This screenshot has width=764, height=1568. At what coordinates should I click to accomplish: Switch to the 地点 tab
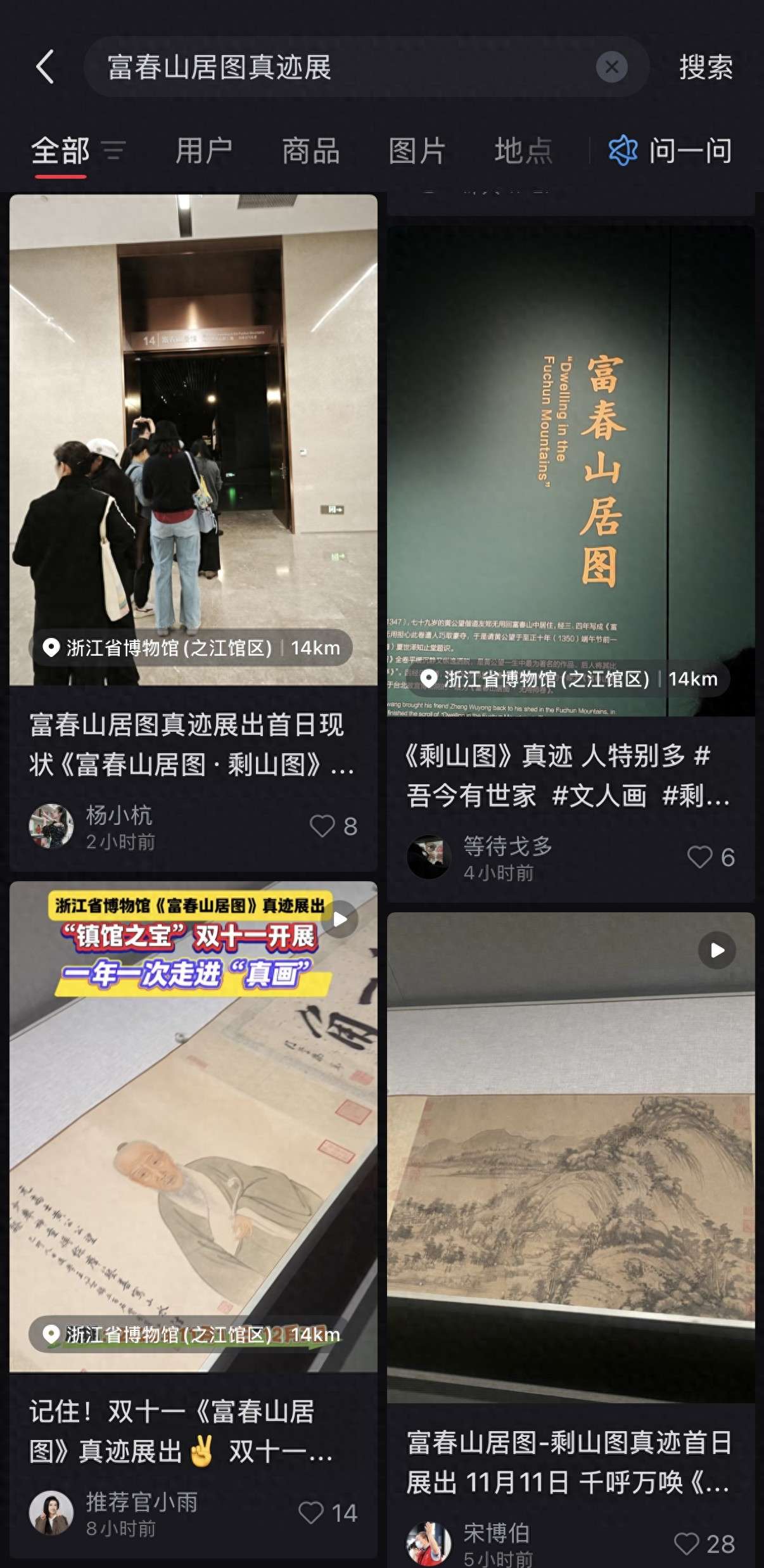pyautogui.click(x=523, y=151)
